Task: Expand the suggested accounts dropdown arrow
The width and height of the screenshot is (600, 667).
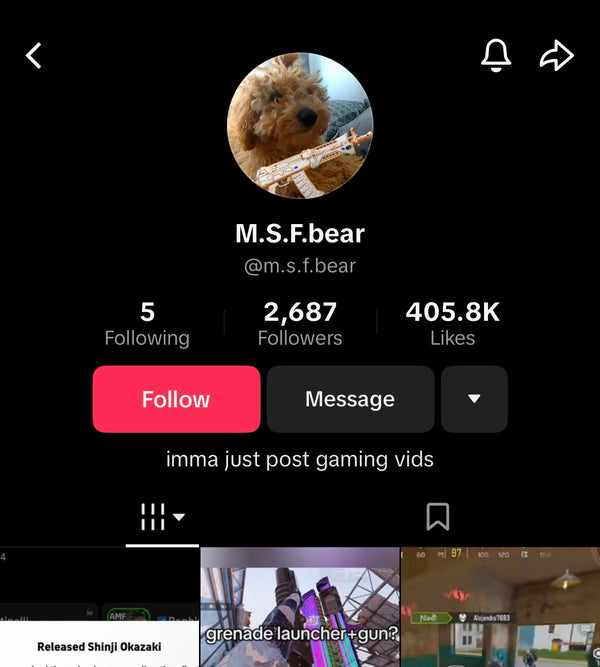Action: pyautogui.click(x=474, y=399)
